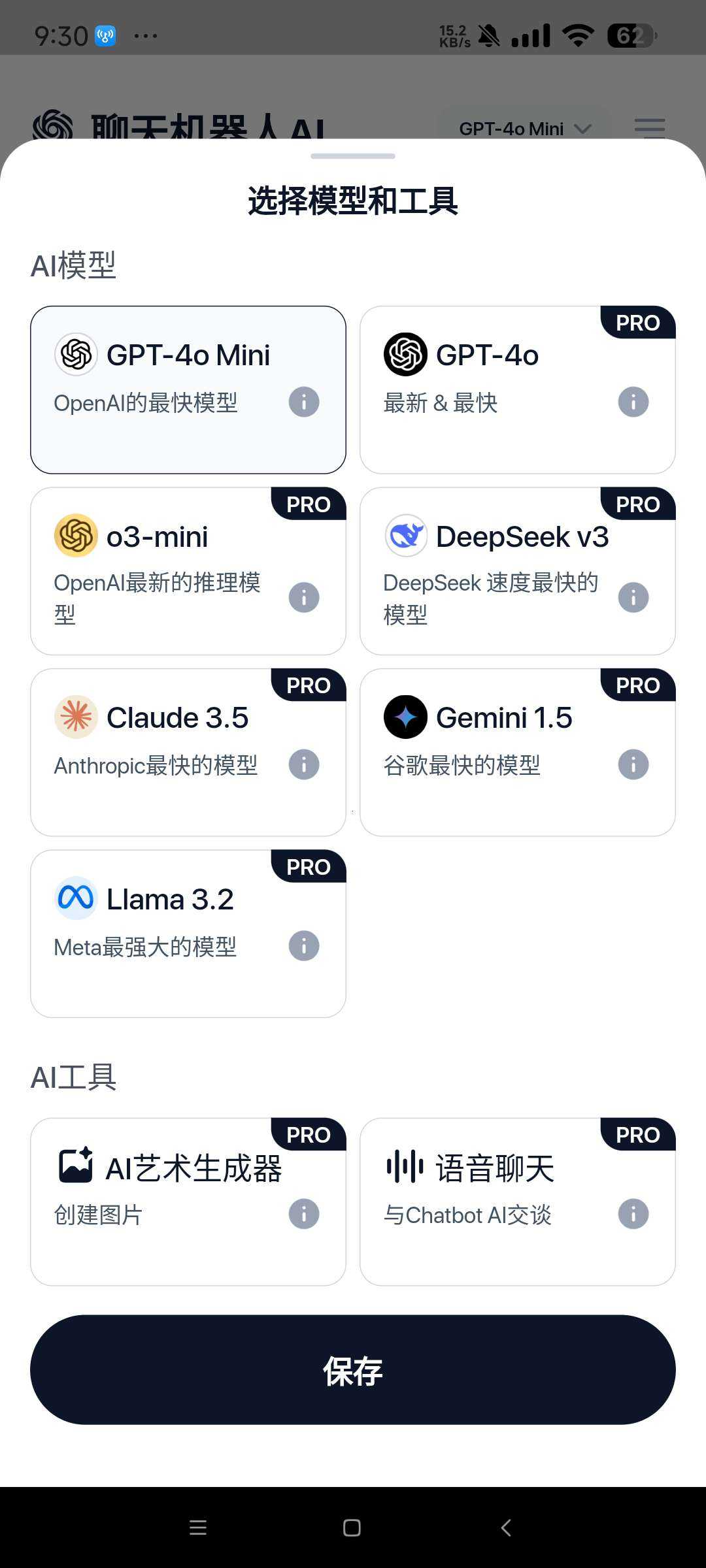Show info icon on the GPT-4o card
Screen dimensions: 706x1568
click(x=633, y=402)
